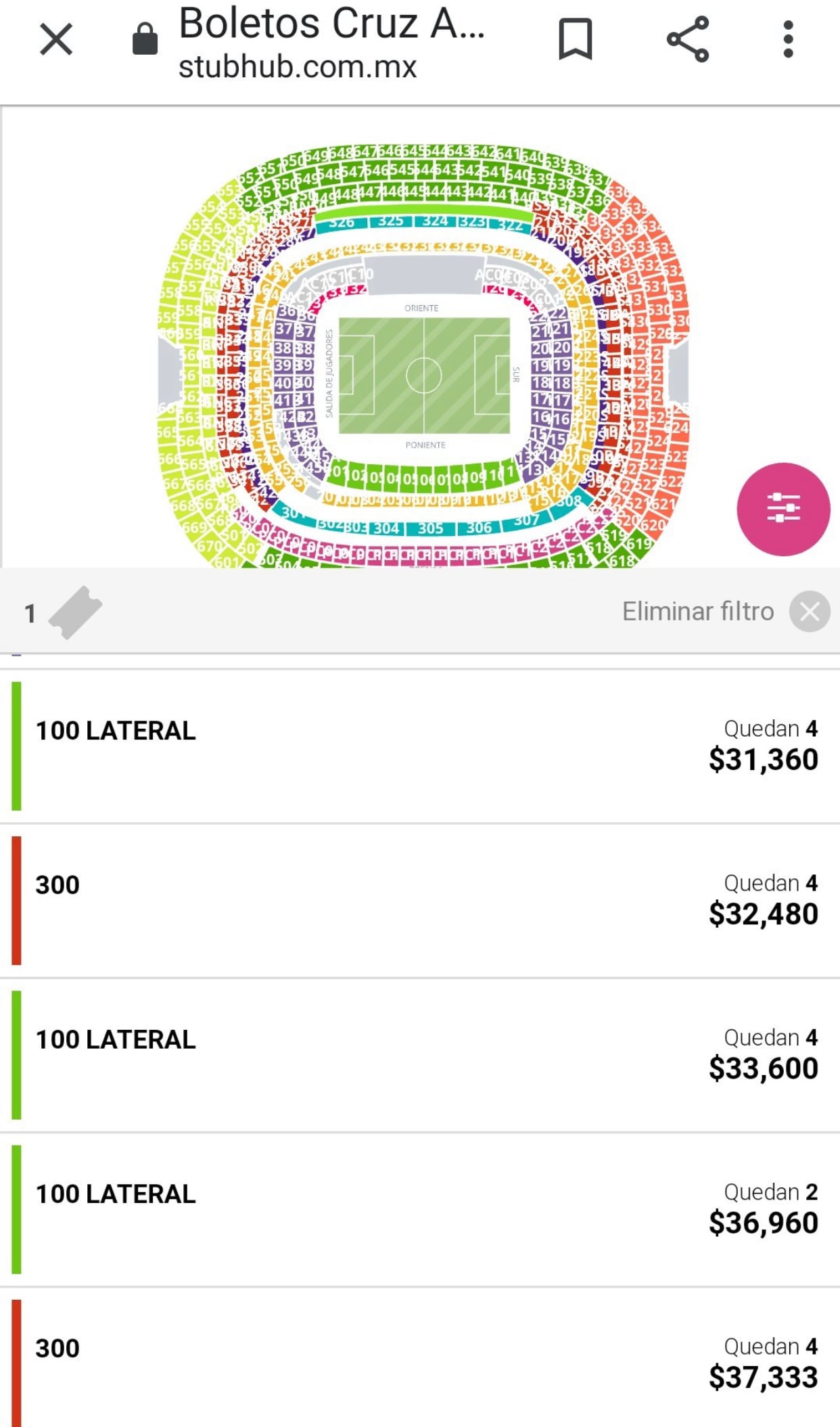Tap the ORIENTE side of the field
This screenshot has width=840, height=1427.
click(421, 307)
